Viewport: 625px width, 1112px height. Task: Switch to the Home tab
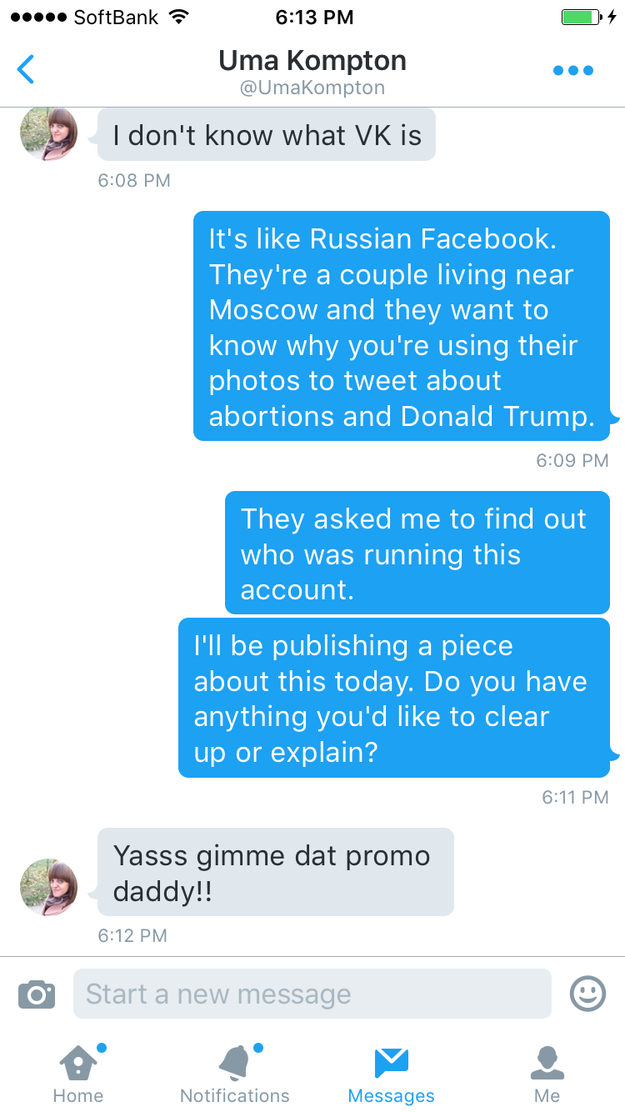[x=78, y=1074]
